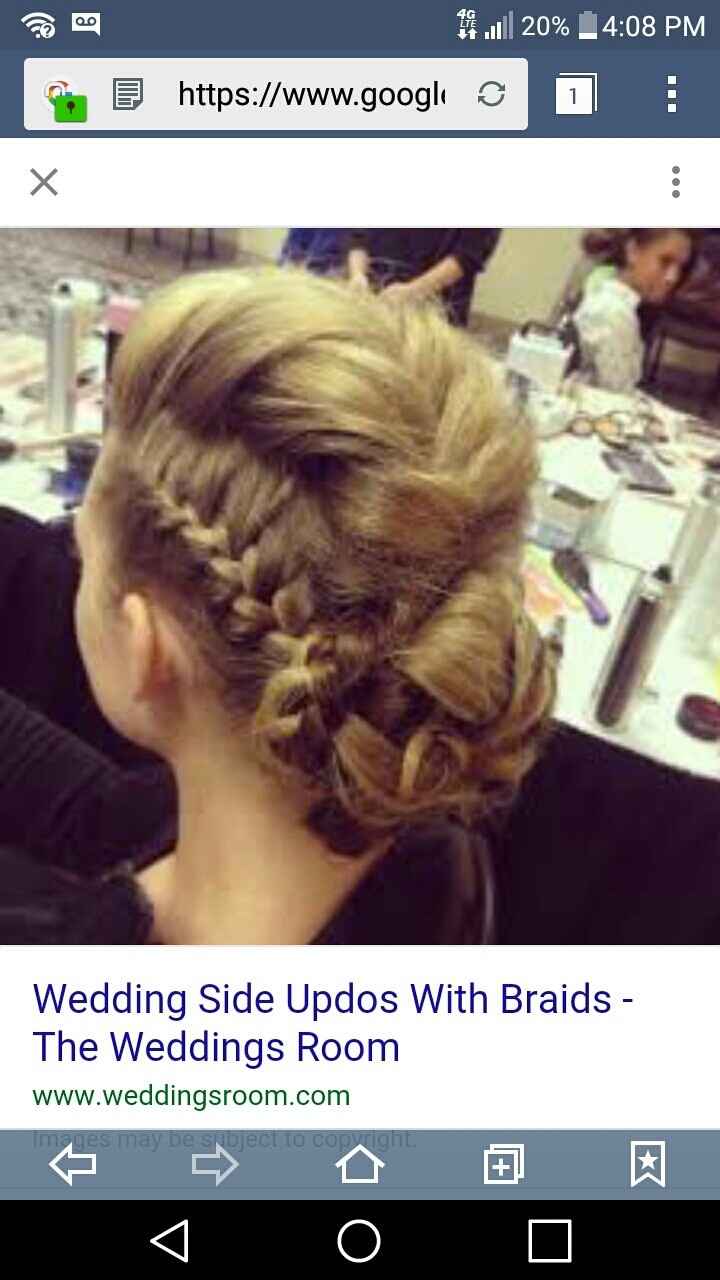Screen dimensions: 720x1280
Task: Go back to the previous page
Action: [73, 1165]
